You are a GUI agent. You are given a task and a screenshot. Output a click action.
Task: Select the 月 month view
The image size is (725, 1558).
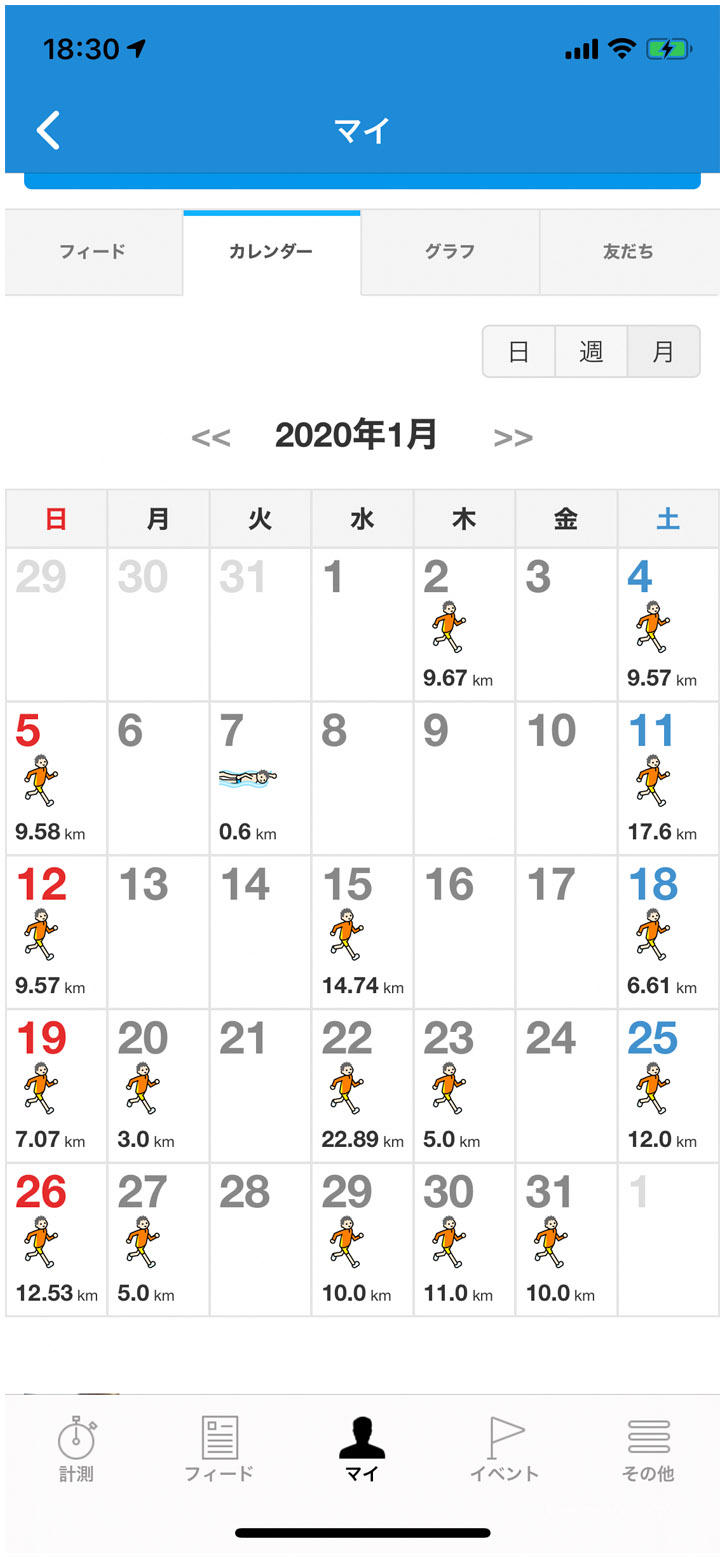663,352
